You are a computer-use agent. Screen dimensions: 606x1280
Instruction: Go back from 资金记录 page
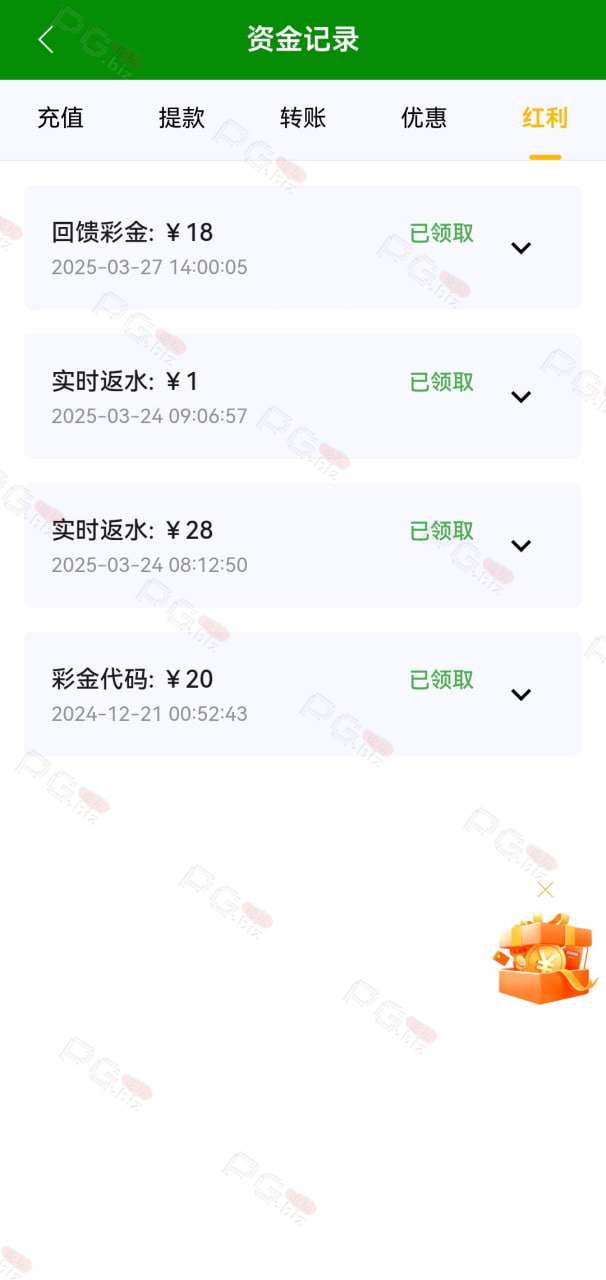click(46, 40)
